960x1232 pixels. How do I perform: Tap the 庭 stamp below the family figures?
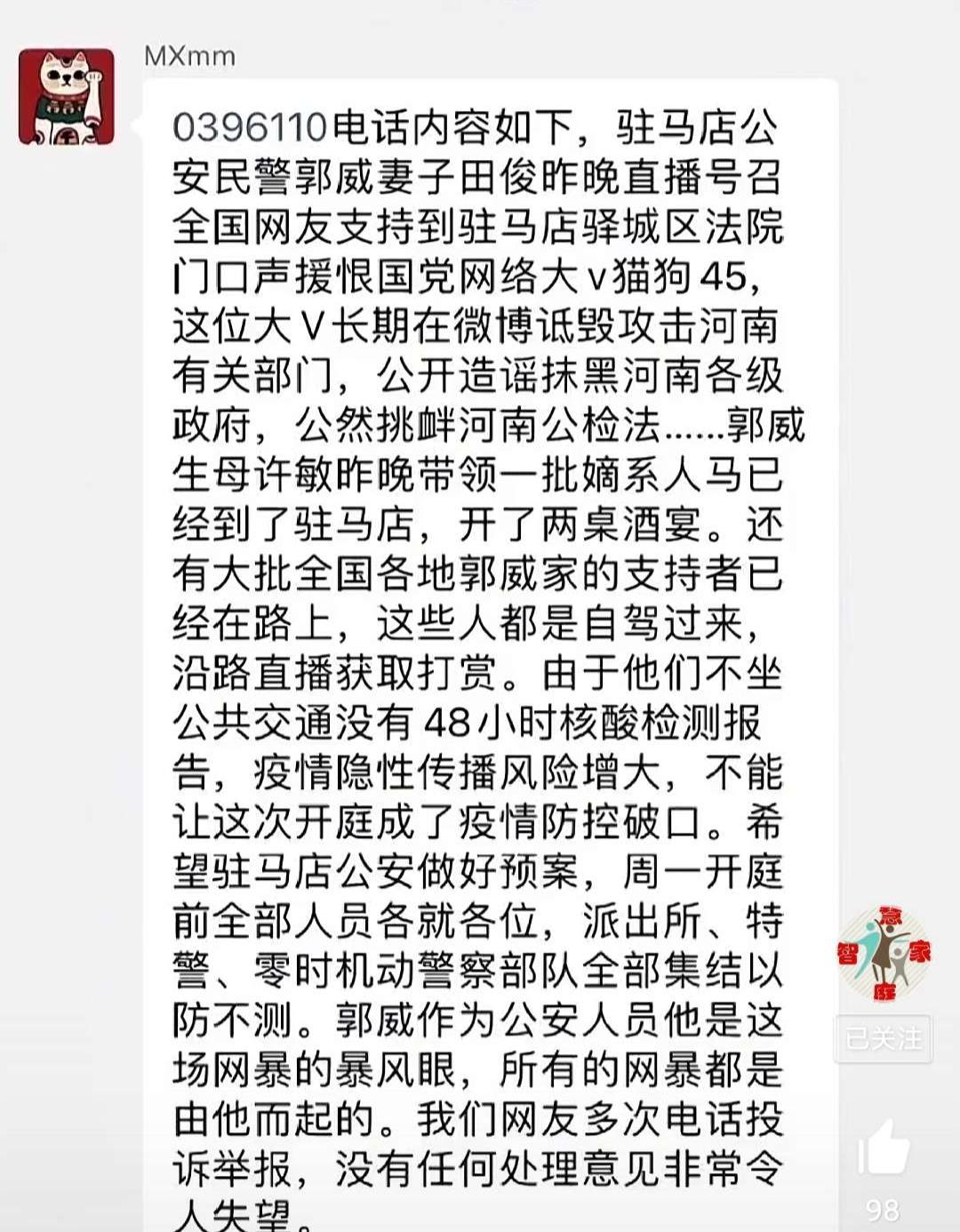tap(885, 992)
